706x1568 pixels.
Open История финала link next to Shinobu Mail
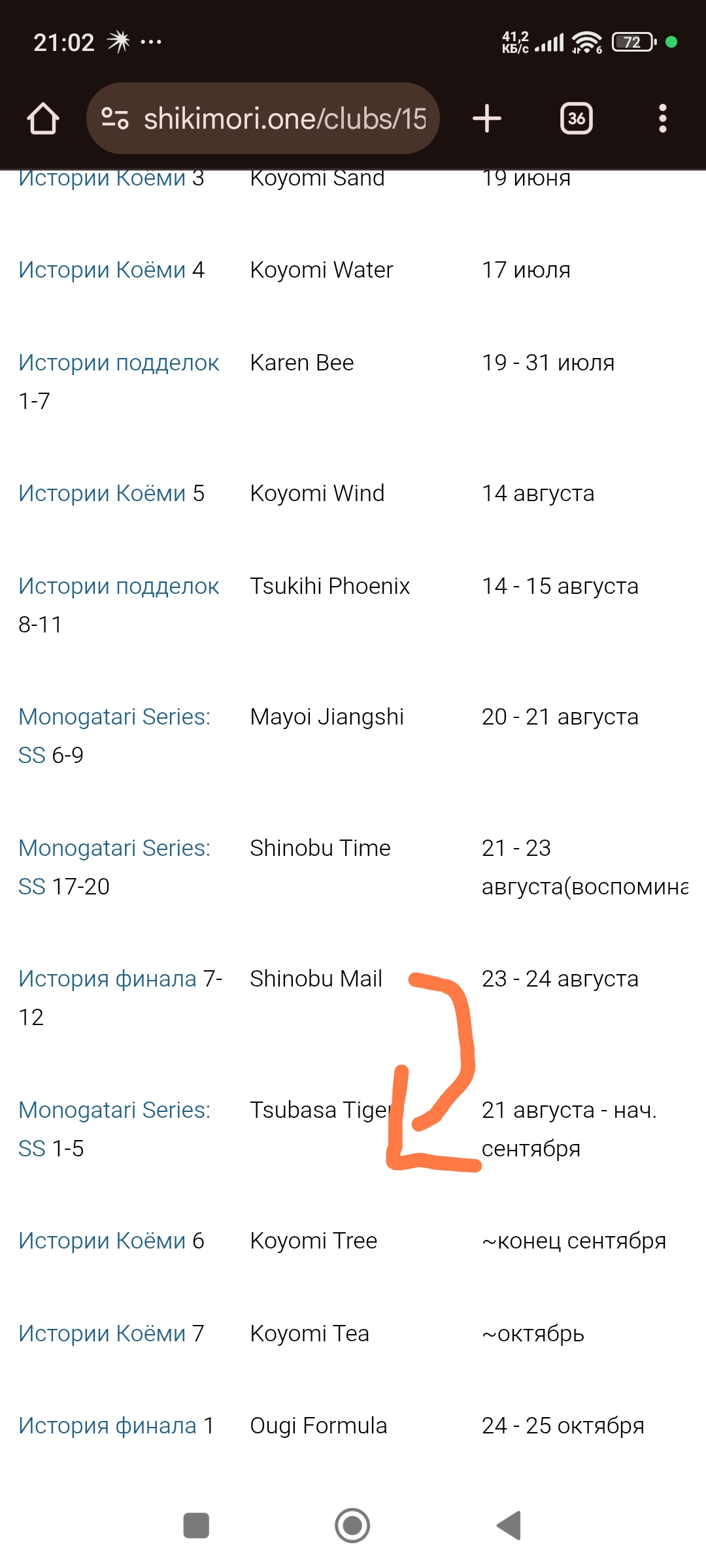[107, 979]
